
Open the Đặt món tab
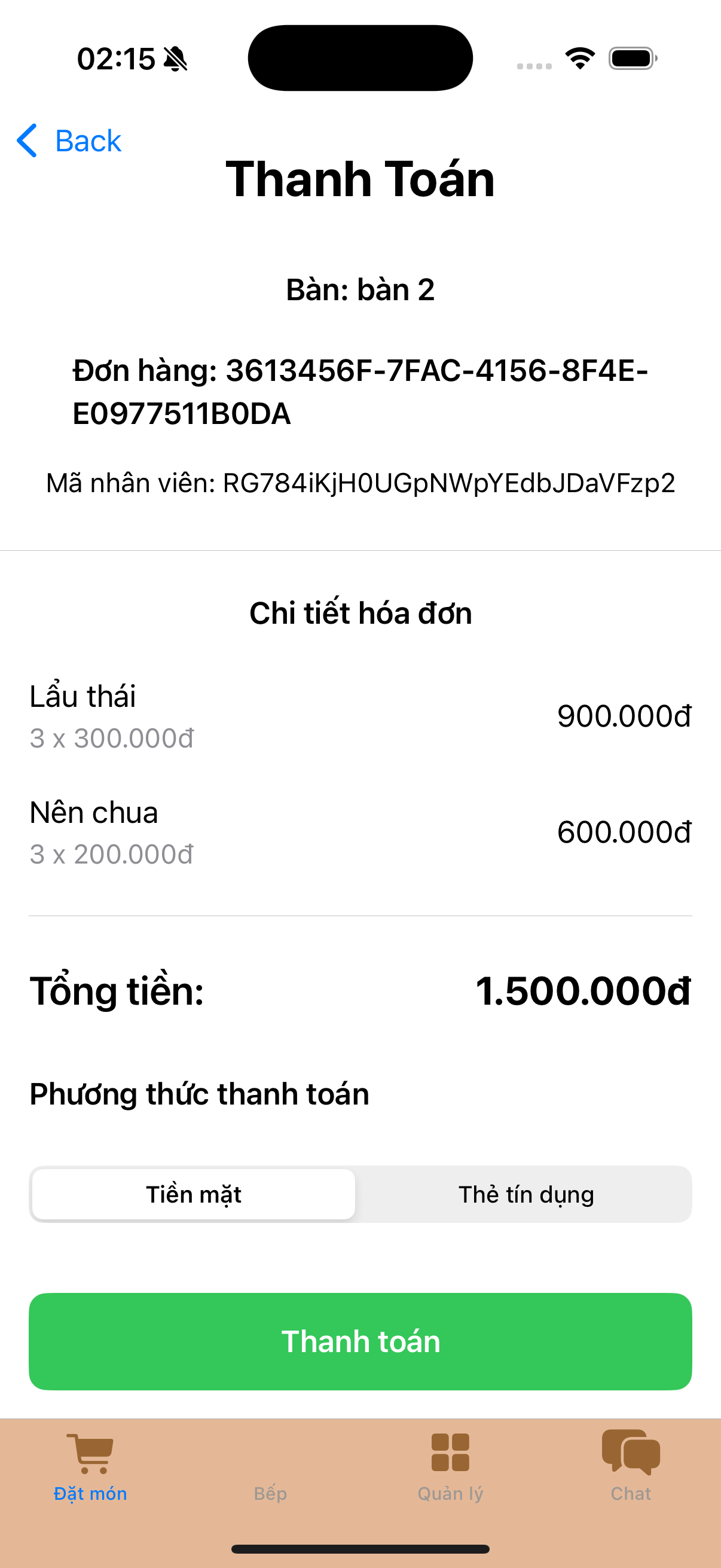click(x=90, y=1468)
